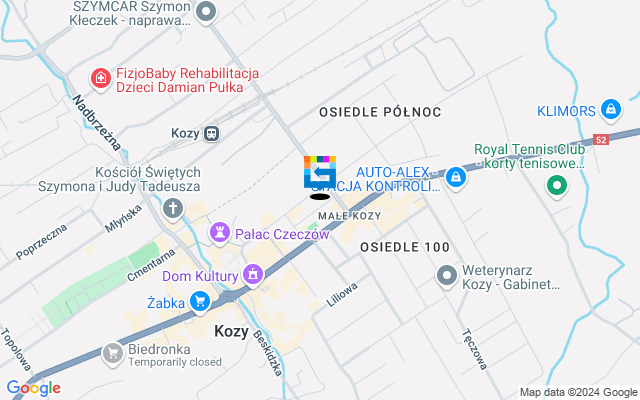Open the Kozy train station marker

pos(211,132)
